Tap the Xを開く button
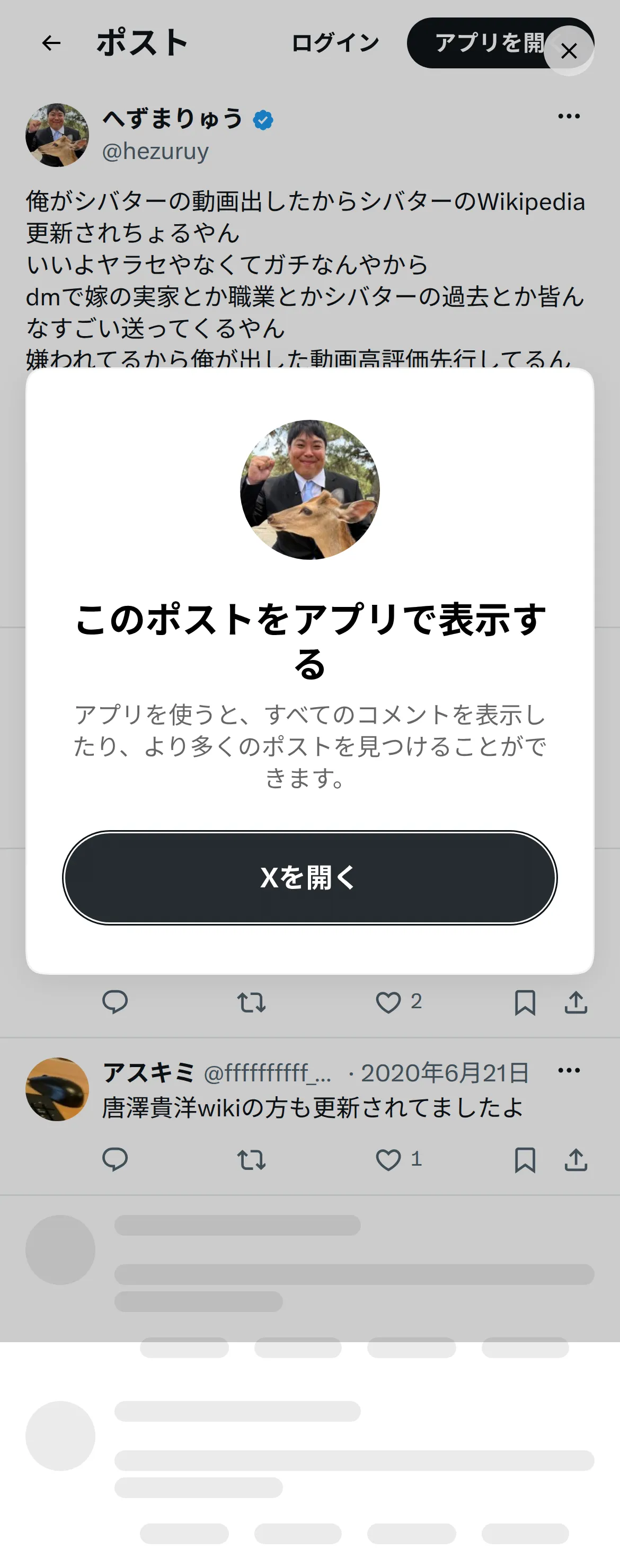Viewport: 620px width, 1568px height. click(309, 878)
